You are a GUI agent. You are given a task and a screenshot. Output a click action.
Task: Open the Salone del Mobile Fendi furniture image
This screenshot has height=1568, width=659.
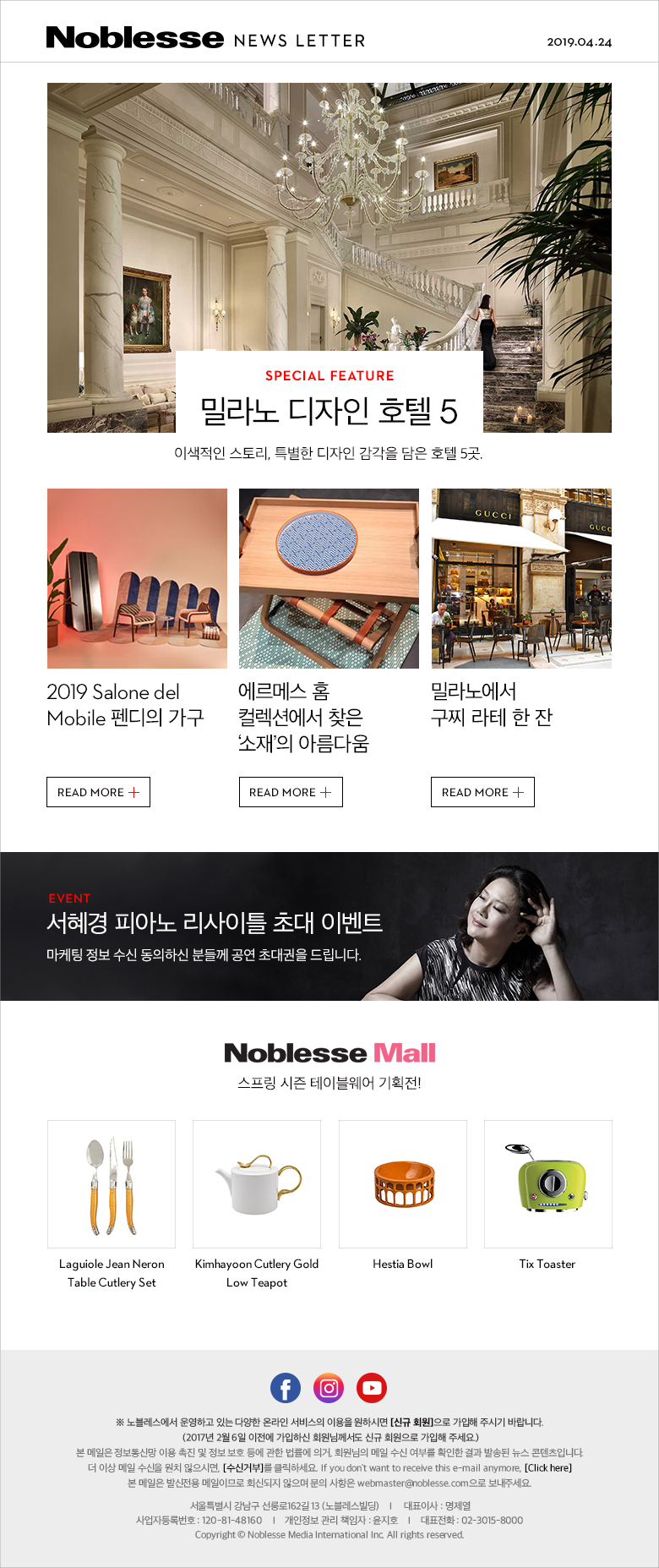137,578
